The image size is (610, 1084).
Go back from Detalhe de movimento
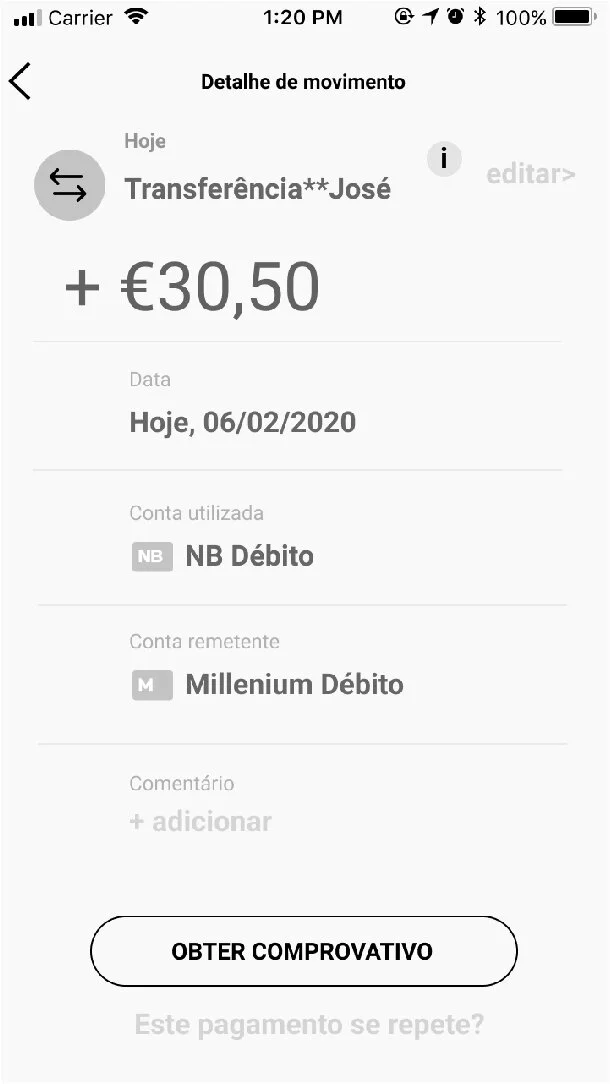click(x=21, y=81)
